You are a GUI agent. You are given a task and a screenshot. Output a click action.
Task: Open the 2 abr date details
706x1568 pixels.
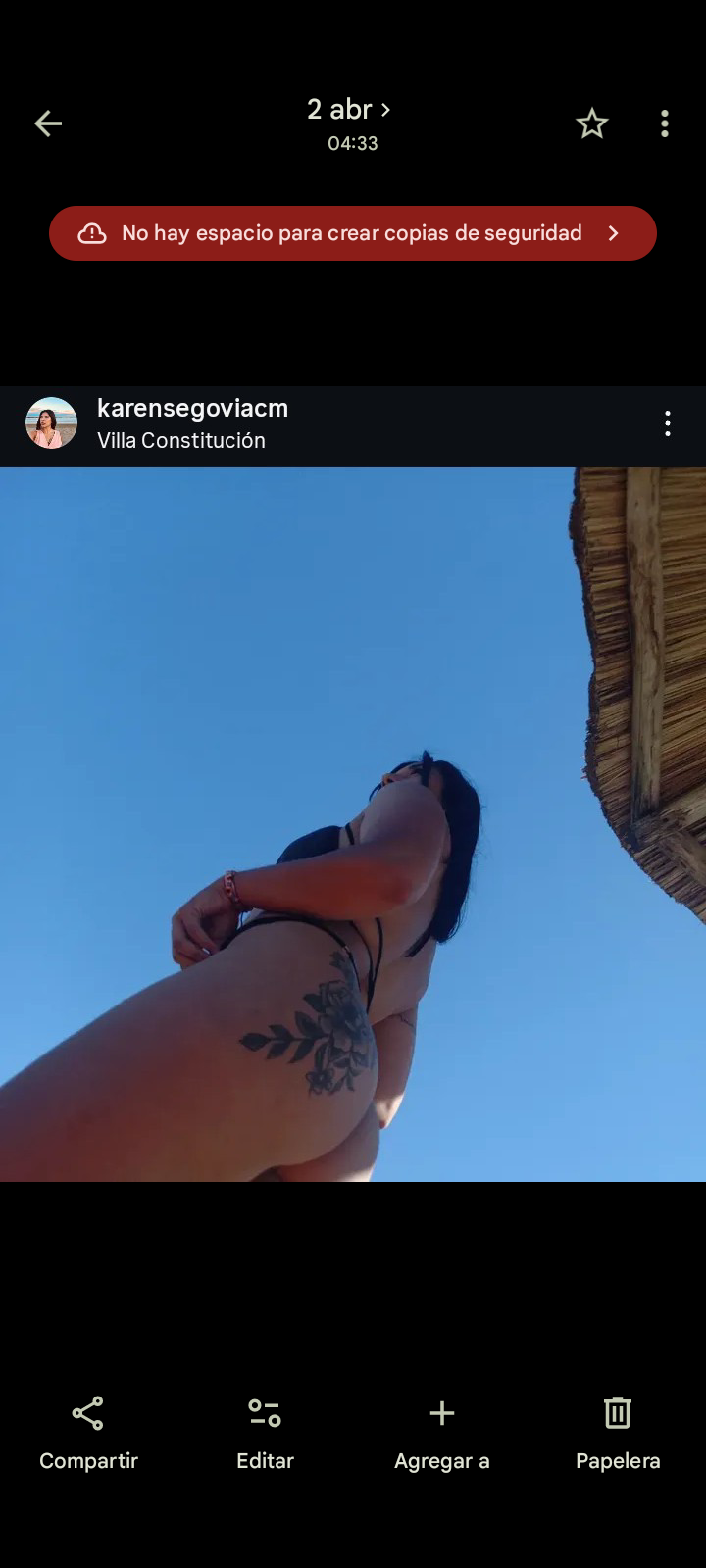(x=350, y=110)
